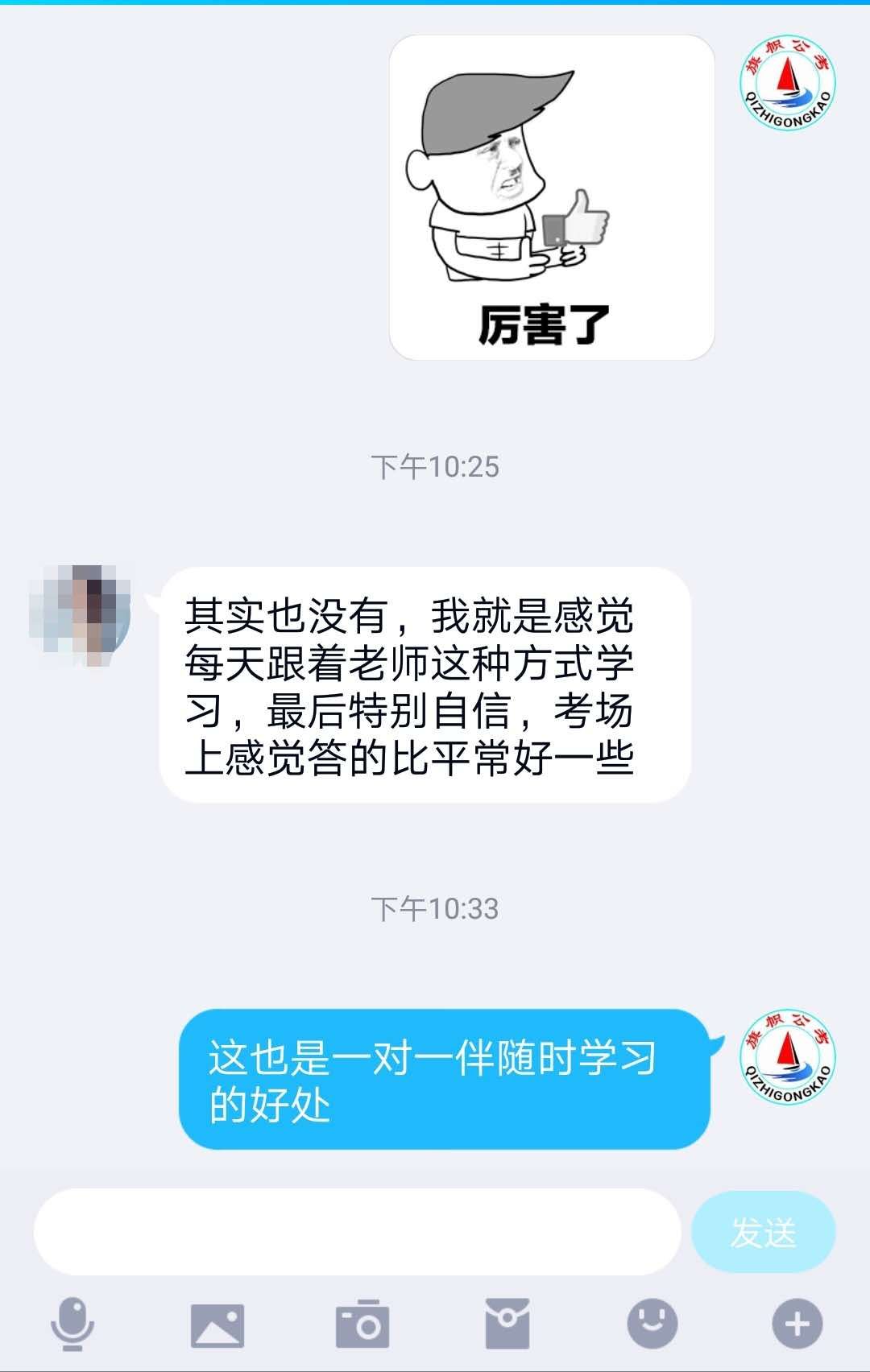870x1372 pixels.
Task: Open the voice message microphone
Action: tap(72, 1324)
